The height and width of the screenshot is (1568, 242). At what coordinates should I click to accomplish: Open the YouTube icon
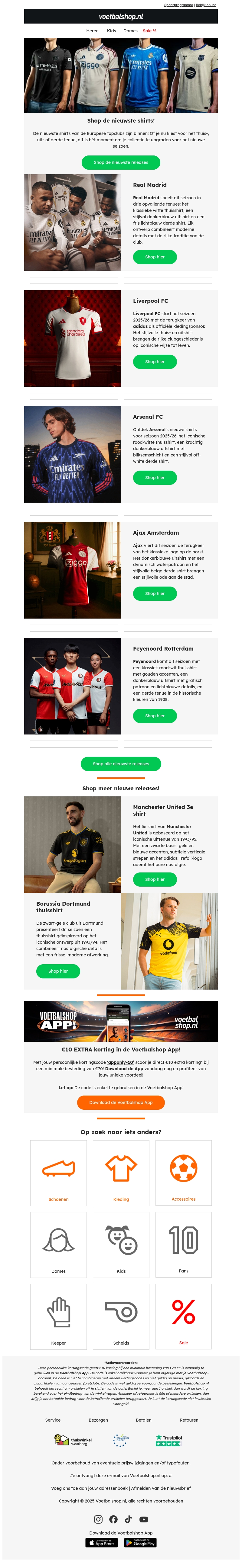[144, 1519]
